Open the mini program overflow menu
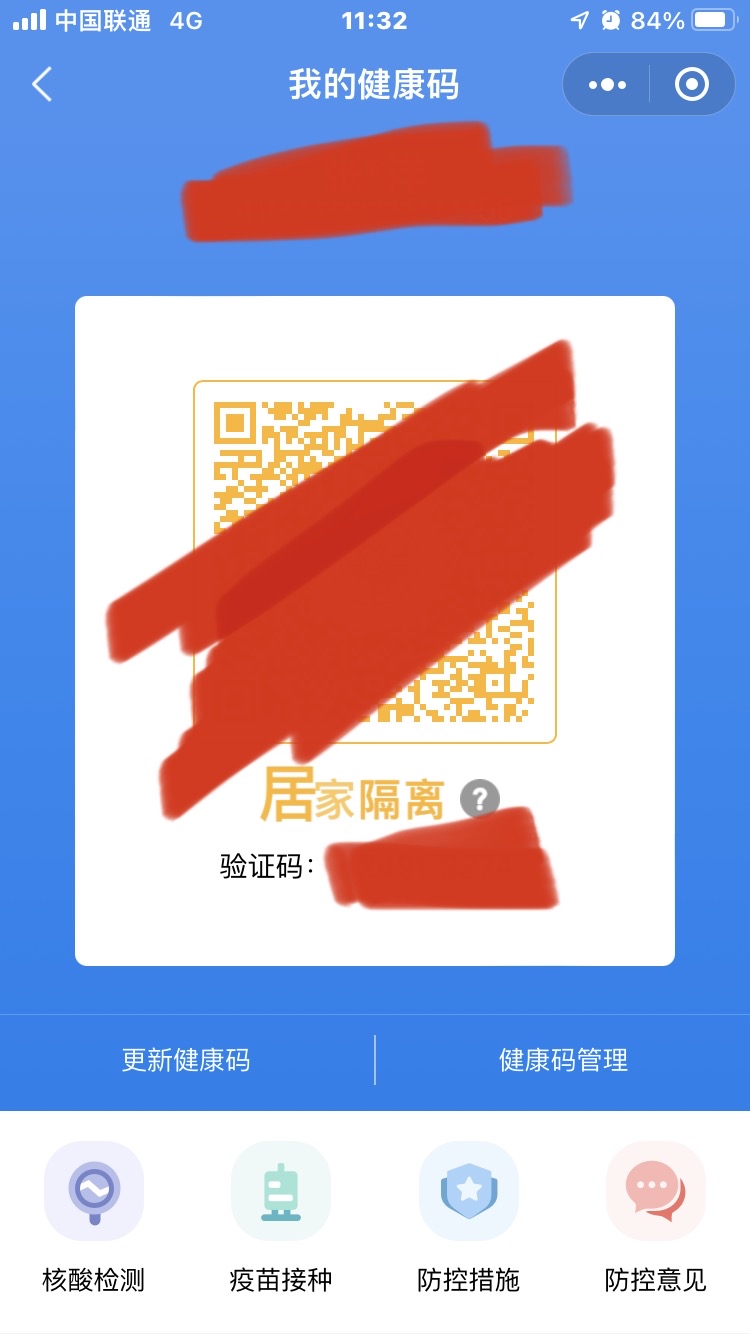Screen dimensions: 750x1334 (x=607, y=85)
